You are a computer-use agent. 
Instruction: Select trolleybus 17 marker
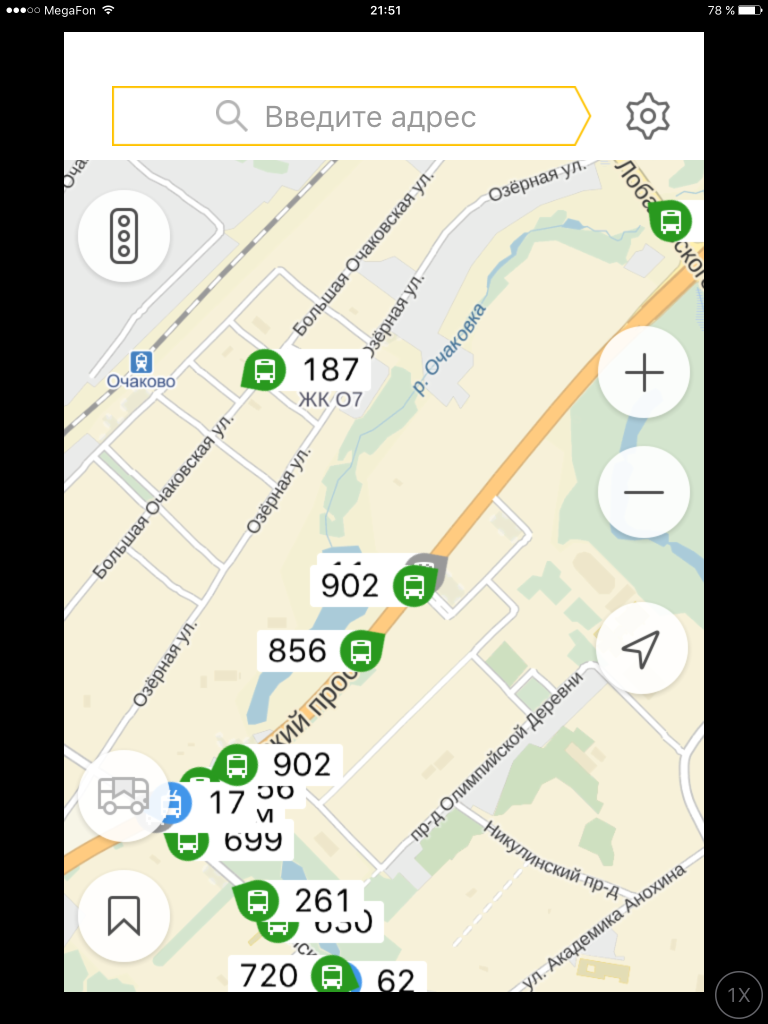175,802
